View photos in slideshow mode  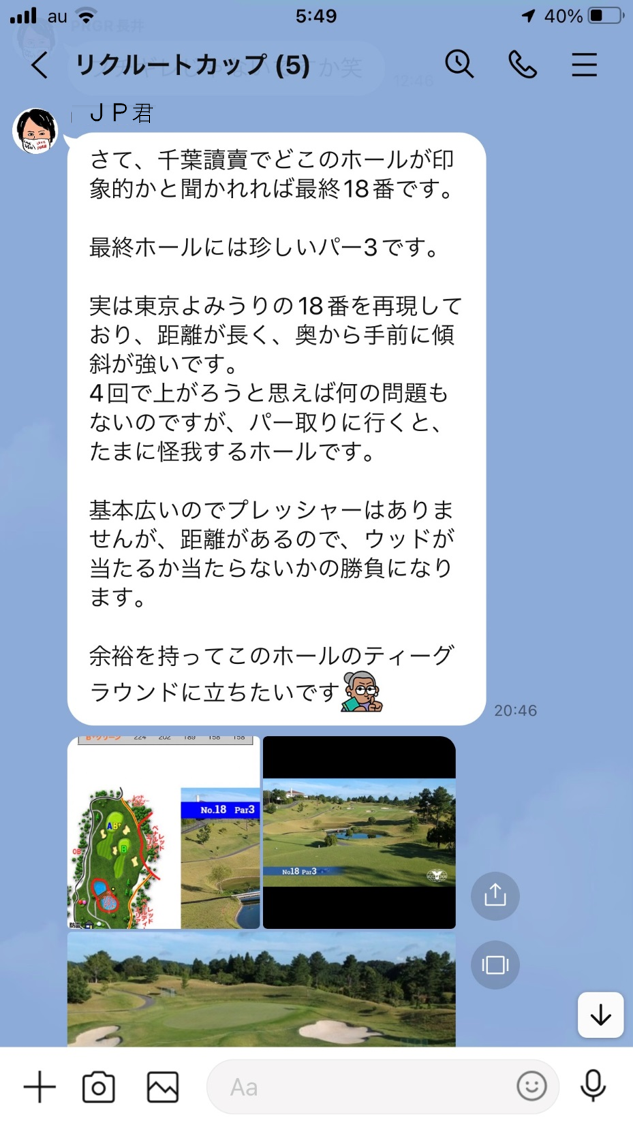pos(495,965)
